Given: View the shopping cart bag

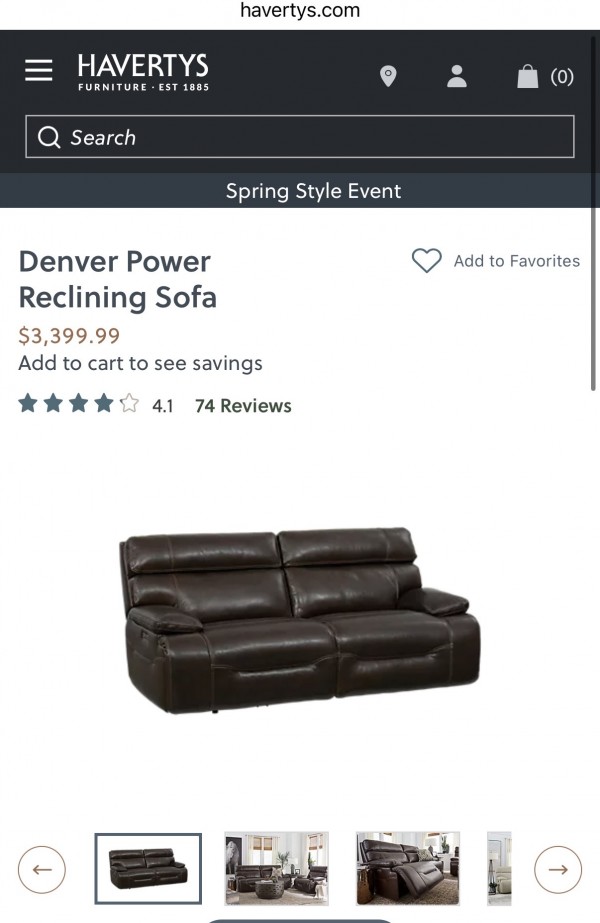Looking at the screenshot, I should pyautogui.click(x=544, y=76).
